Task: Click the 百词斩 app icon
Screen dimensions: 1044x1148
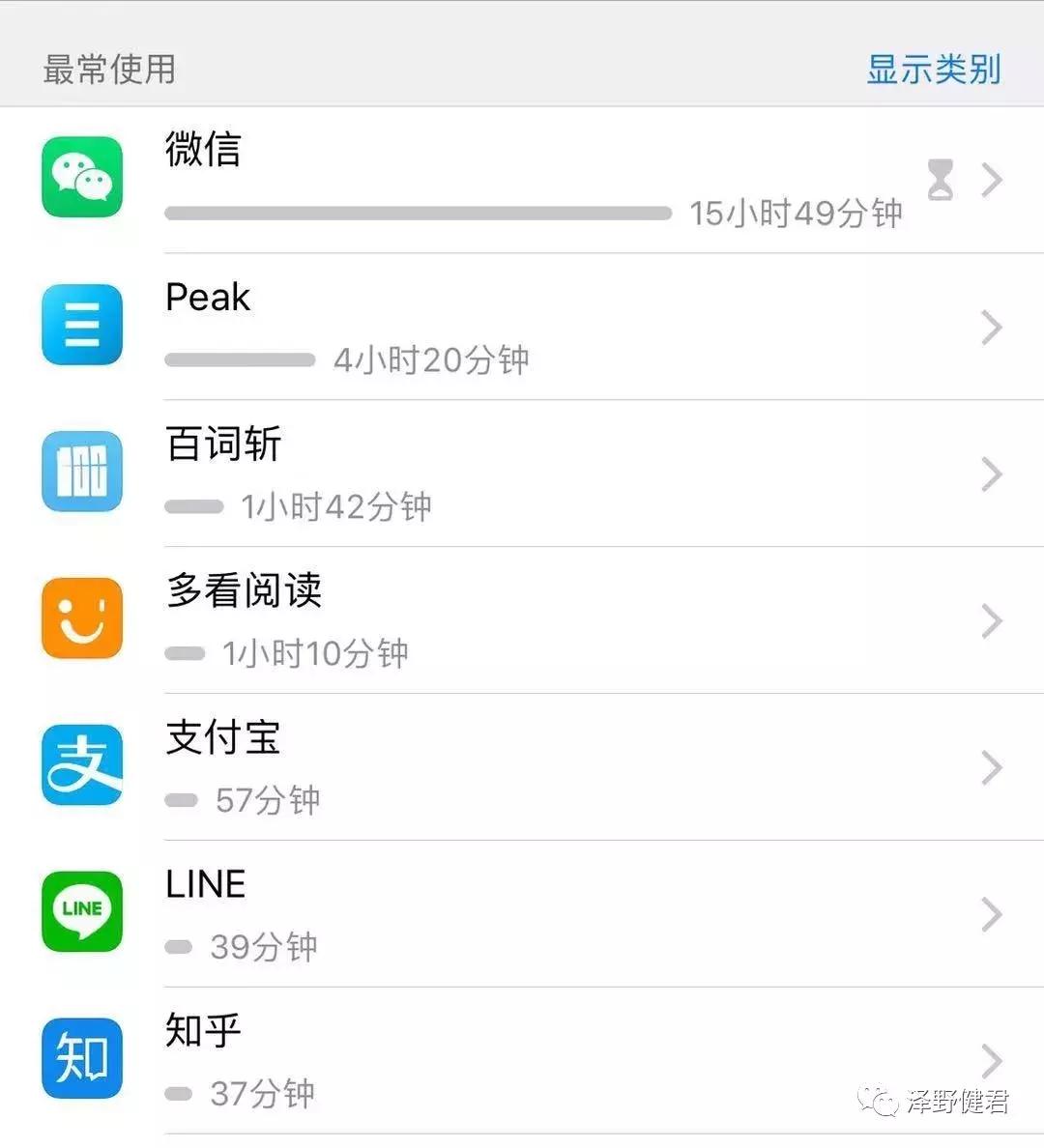Action: click(82, 473)
